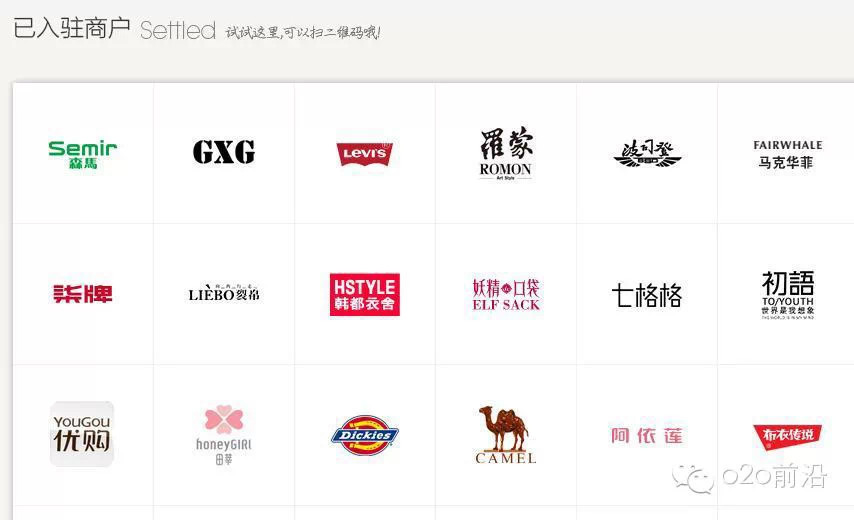The image size is (854, 520).
Task: Open the 波司登 merchant tile
Action: click(x=647, y=153)
